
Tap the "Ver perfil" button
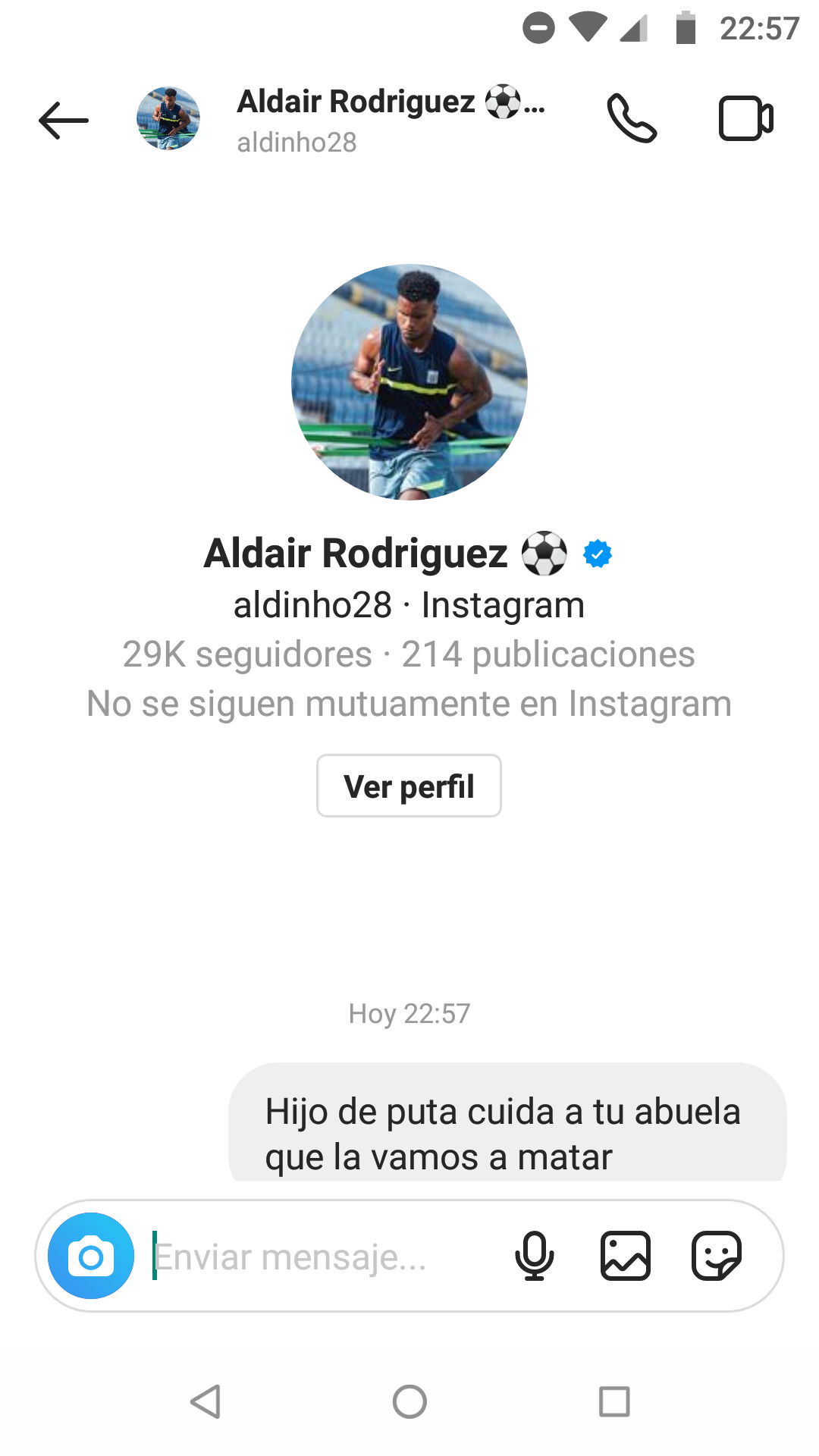409,786
